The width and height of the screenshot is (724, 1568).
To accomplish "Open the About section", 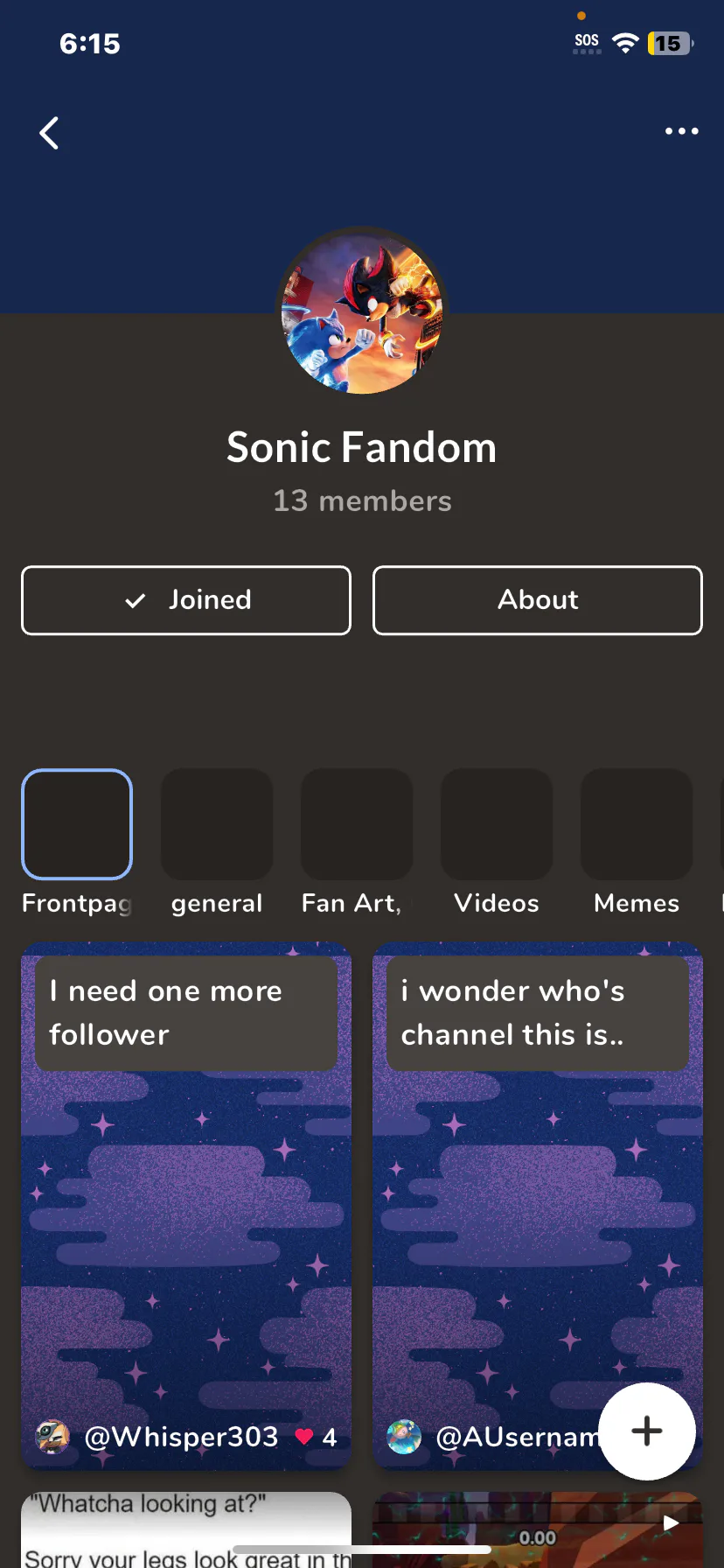I will (x=538, y=600).
